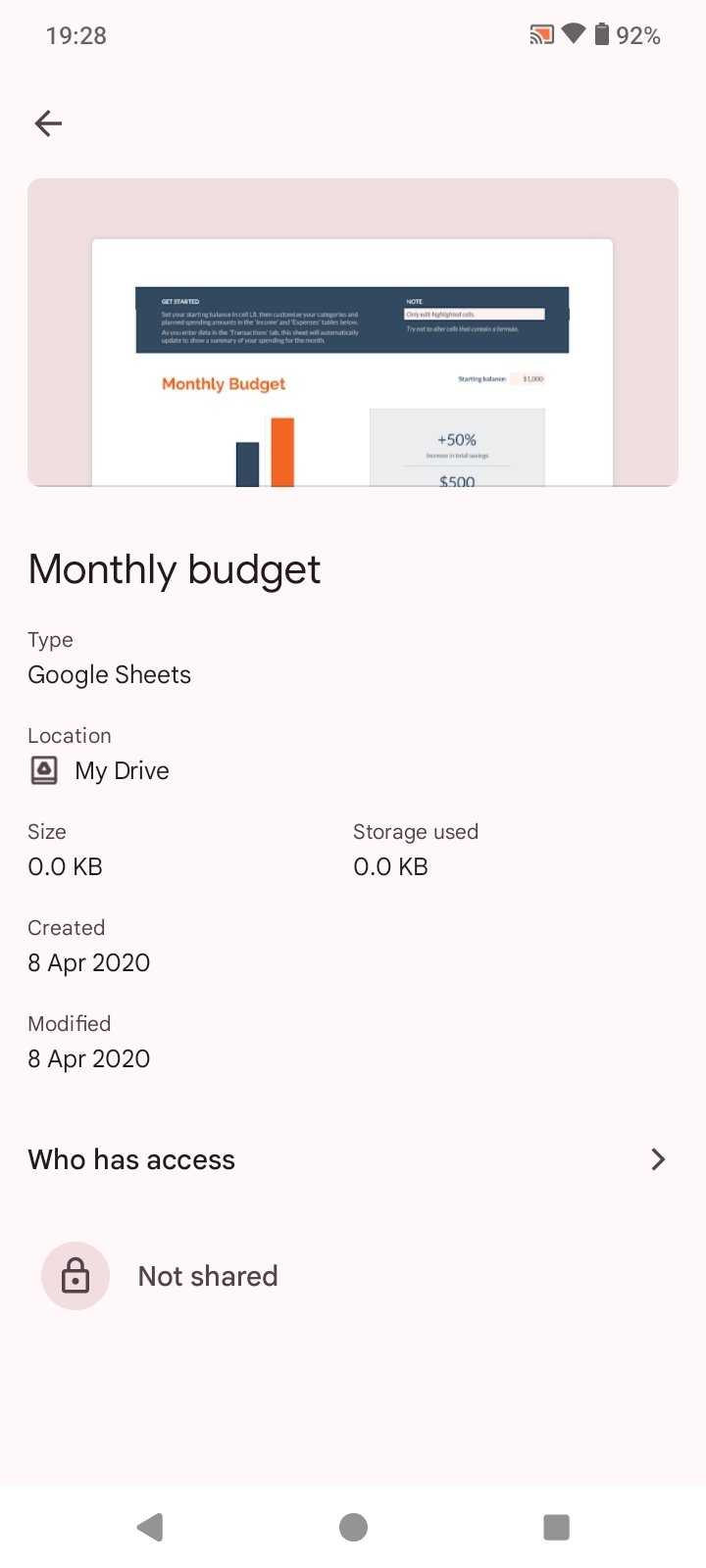The image size is (706, 1568).
Task: Go back using the top arrow
Action: click(48, 123)
